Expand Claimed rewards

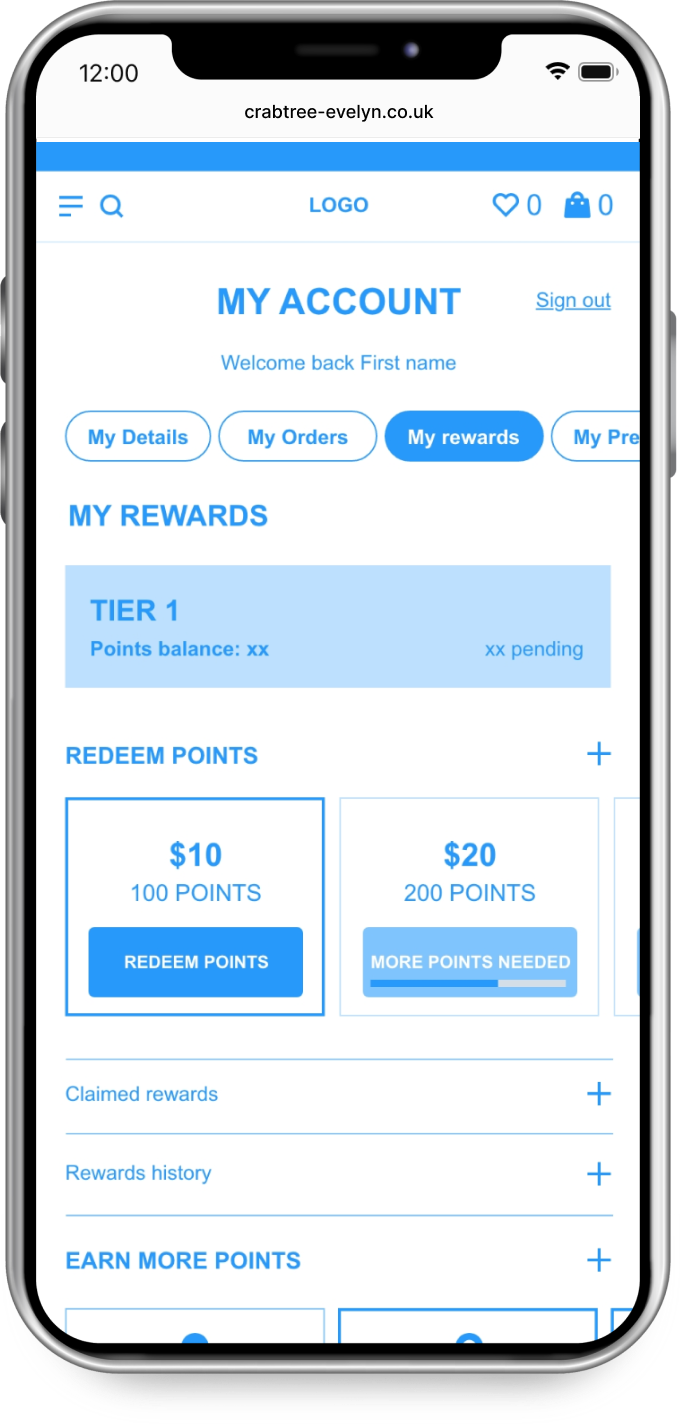tap(598, 1094)
